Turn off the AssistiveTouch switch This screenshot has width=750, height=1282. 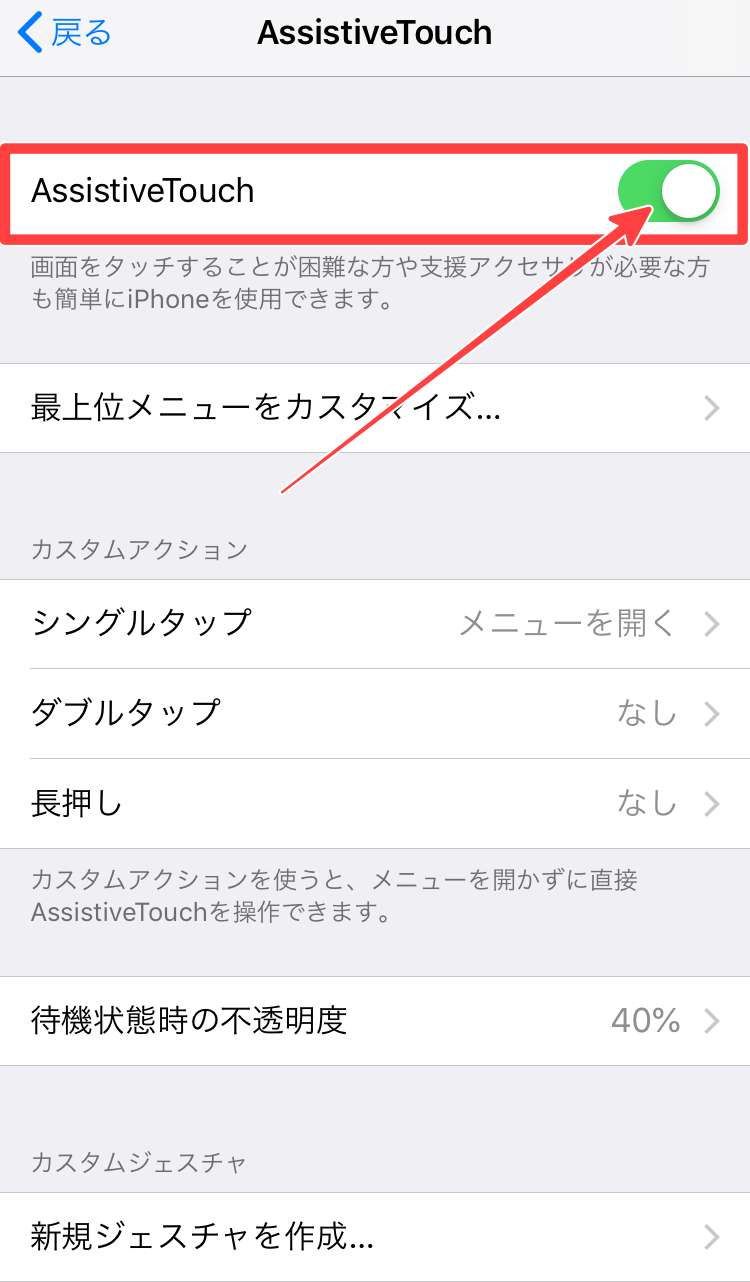tap(668, 191)
